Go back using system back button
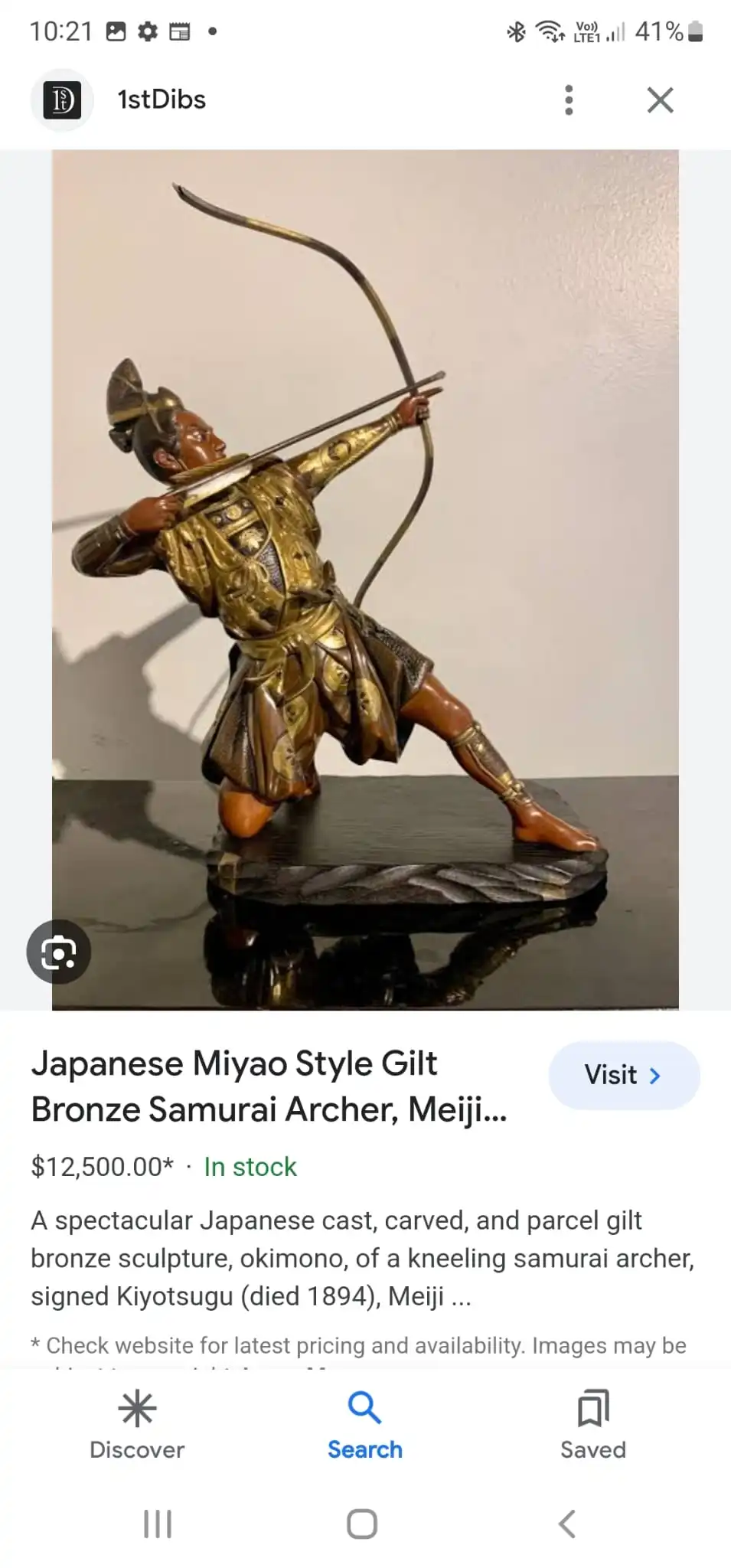The width and height of the screenshot is (731, 1568). click(567, 1524)
